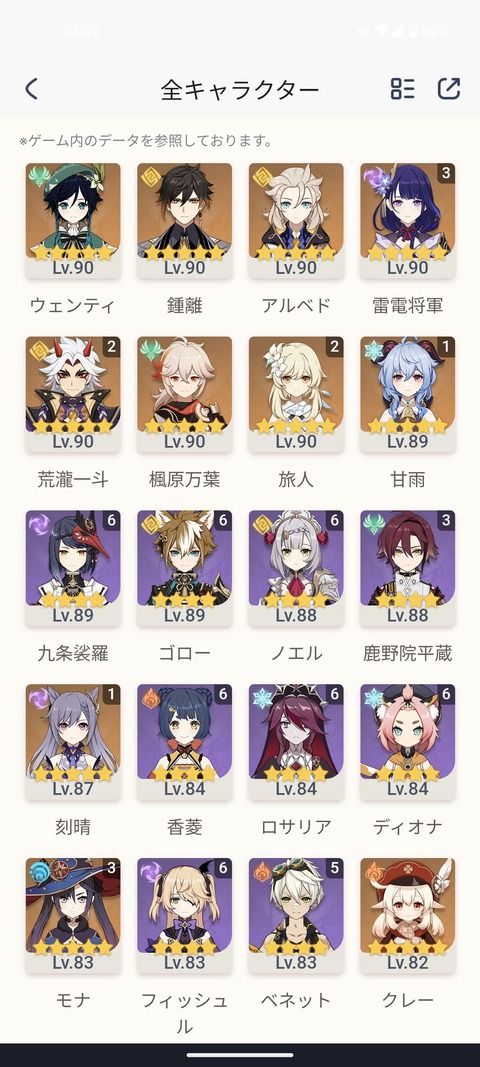
Task: View モナ character card
Action: tap(74, 916)
